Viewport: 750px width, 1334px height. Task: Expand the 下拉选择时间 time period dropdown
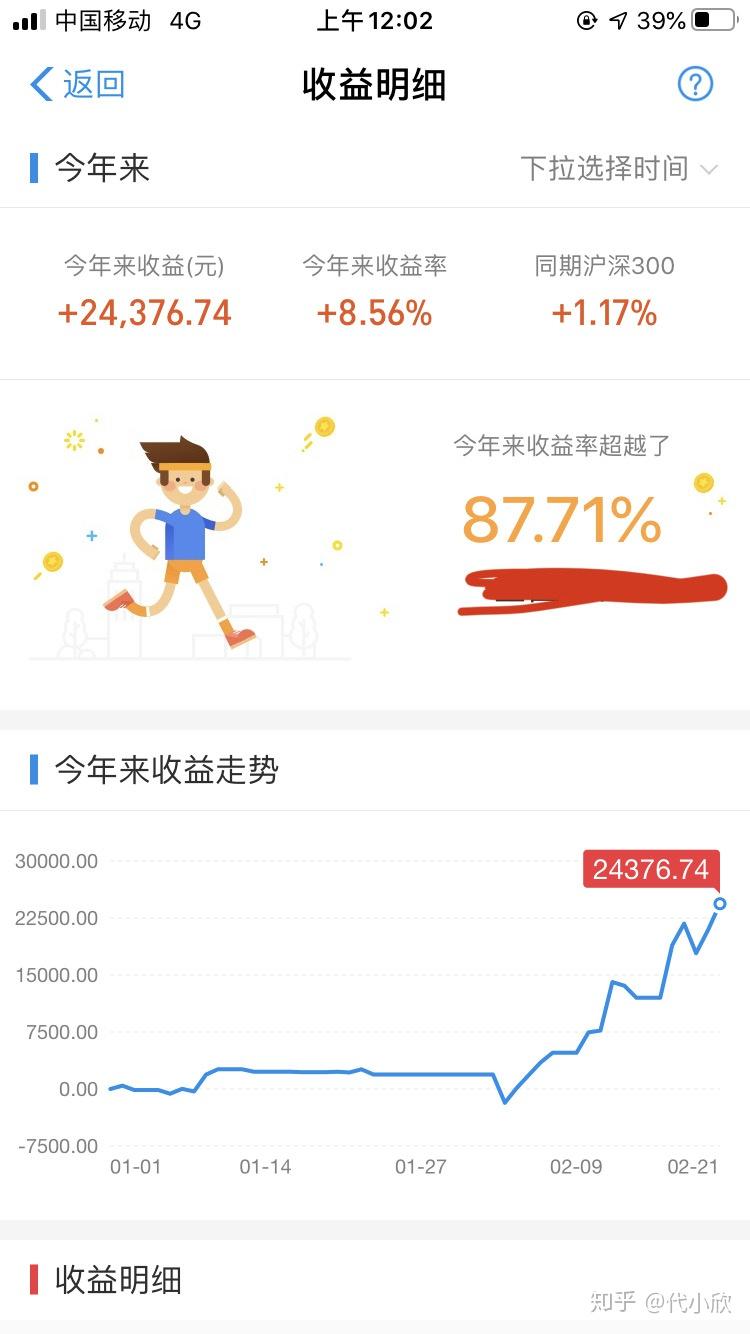618,168
